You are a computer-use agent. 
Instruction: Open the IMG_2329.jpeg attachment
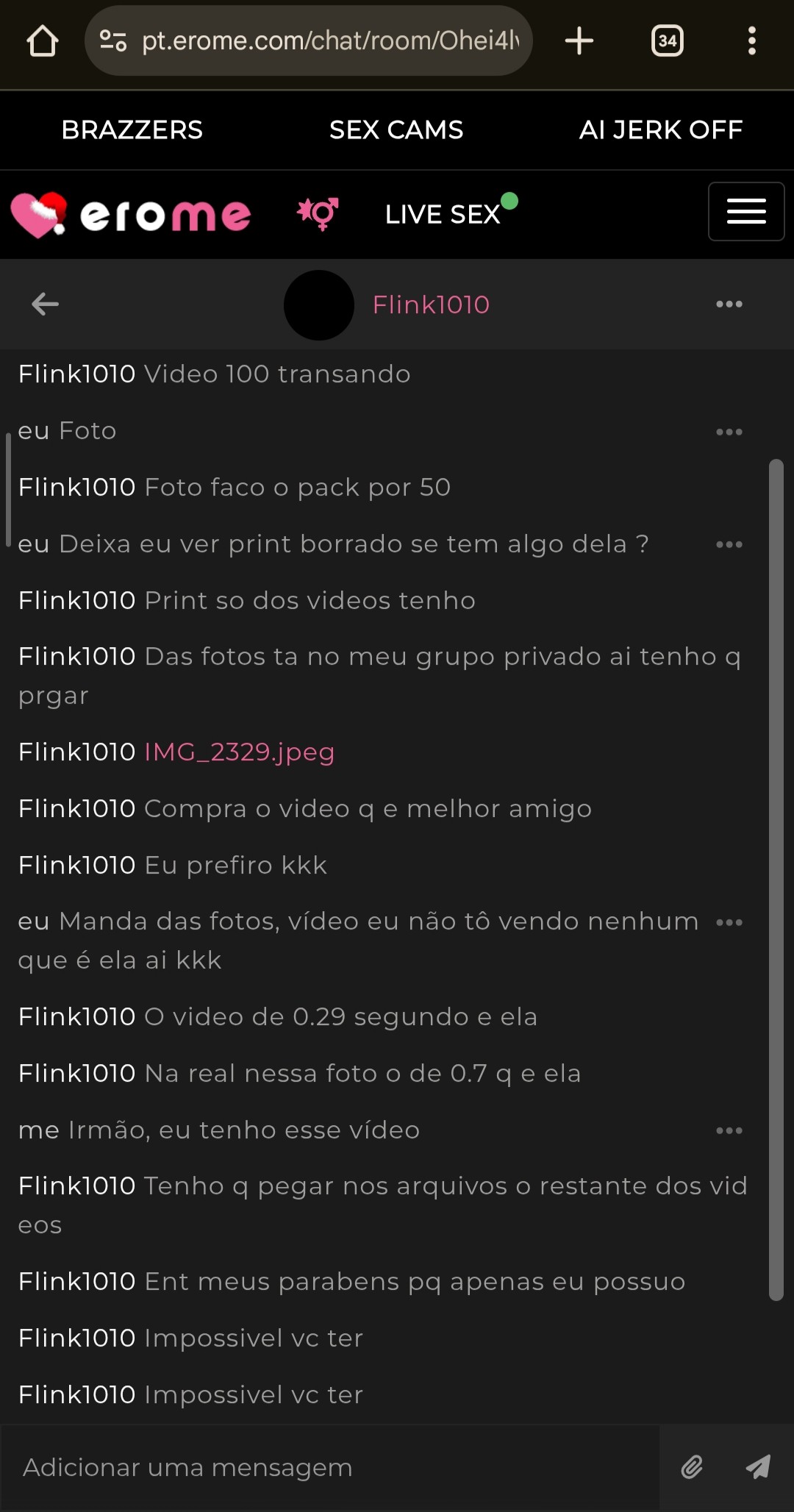click(240, 752)
